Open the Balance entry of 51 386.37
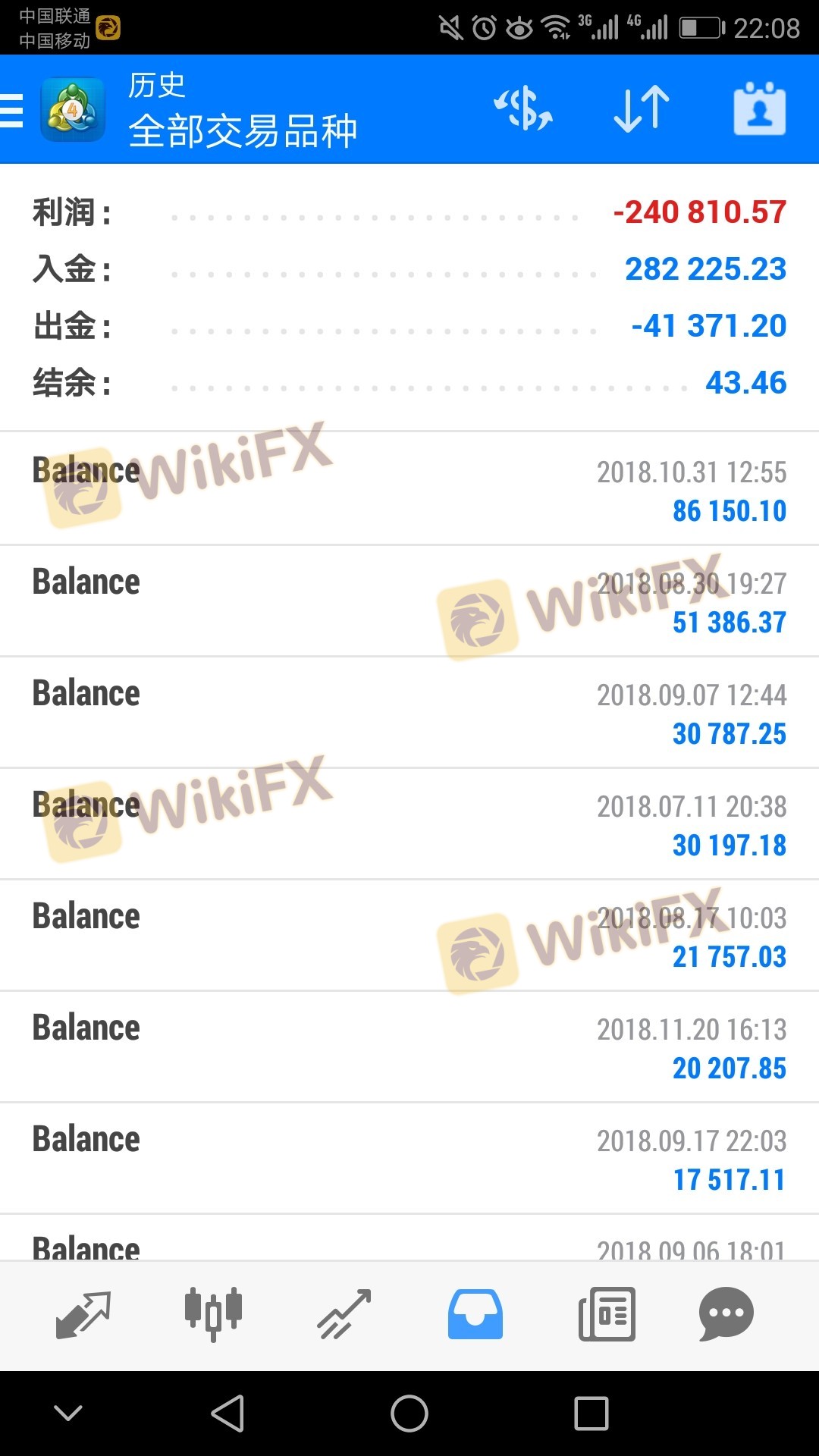 [409, 601]
